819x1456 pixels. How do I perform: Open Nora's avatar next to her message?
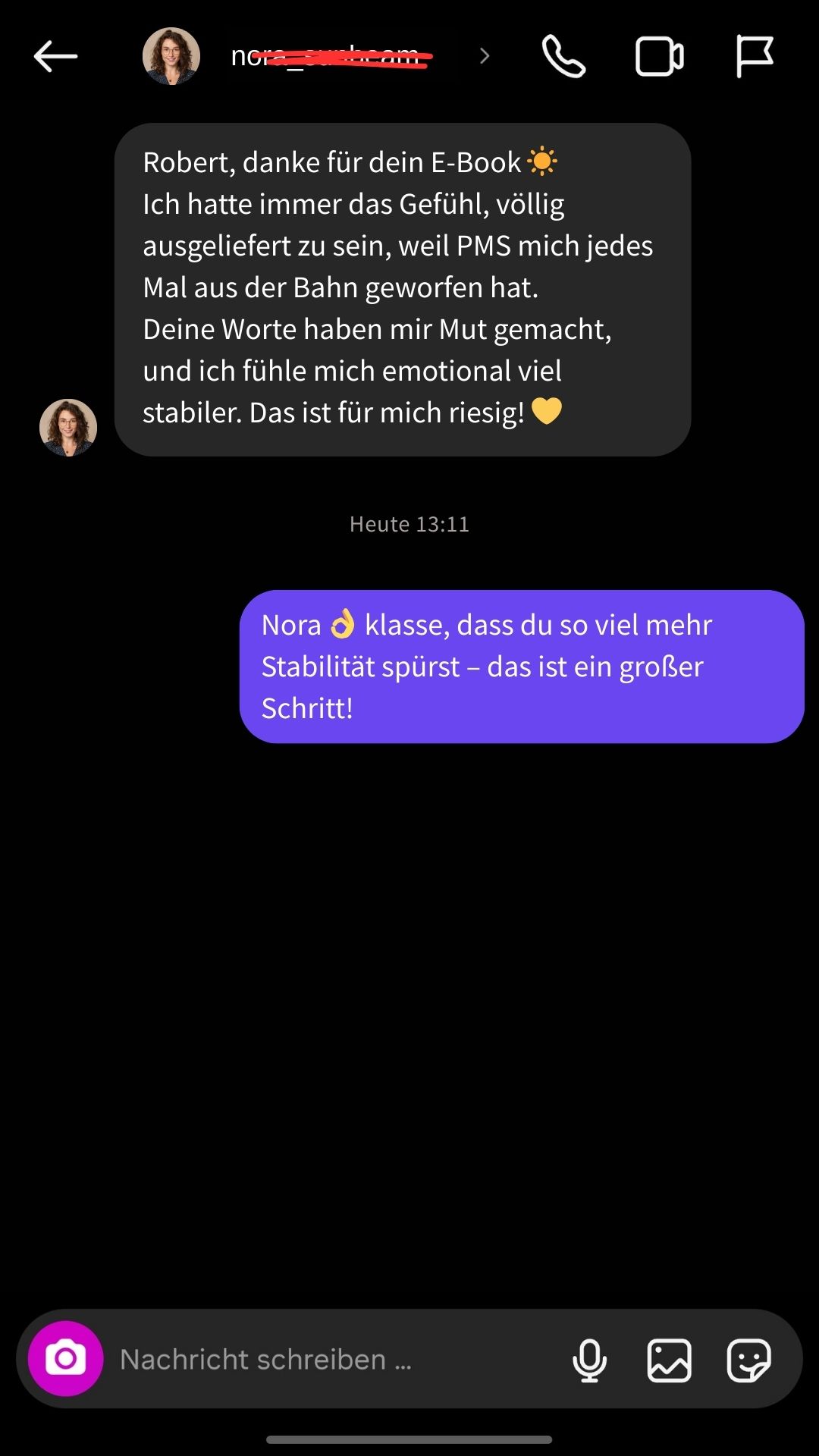68,427
